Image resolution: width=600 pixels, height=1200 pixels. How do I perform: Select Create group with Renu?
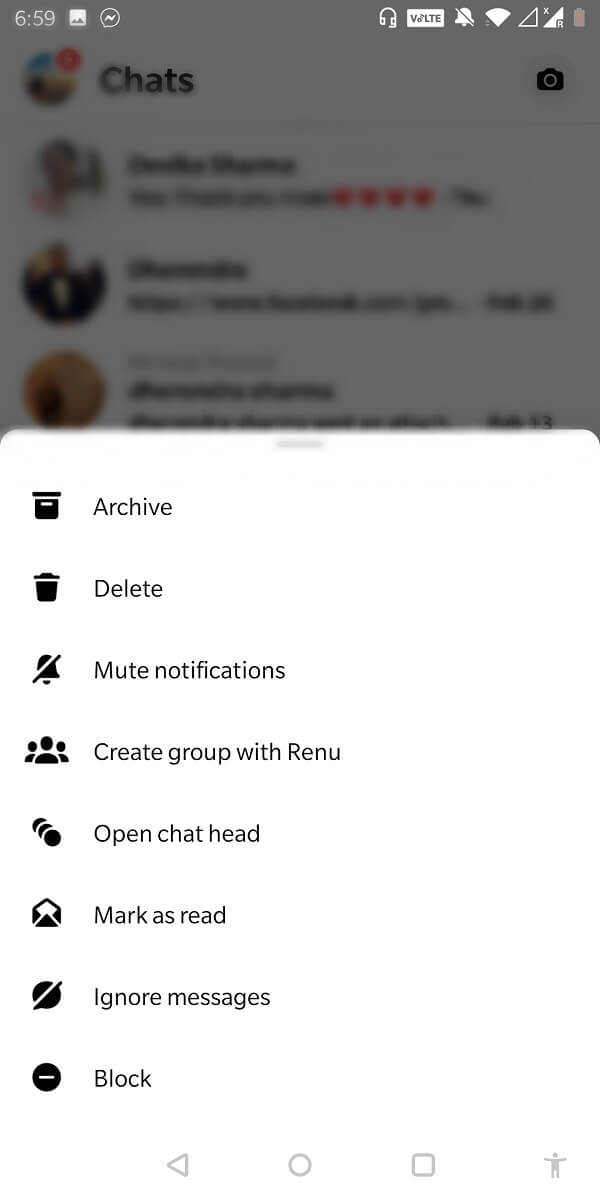(217, 752)
